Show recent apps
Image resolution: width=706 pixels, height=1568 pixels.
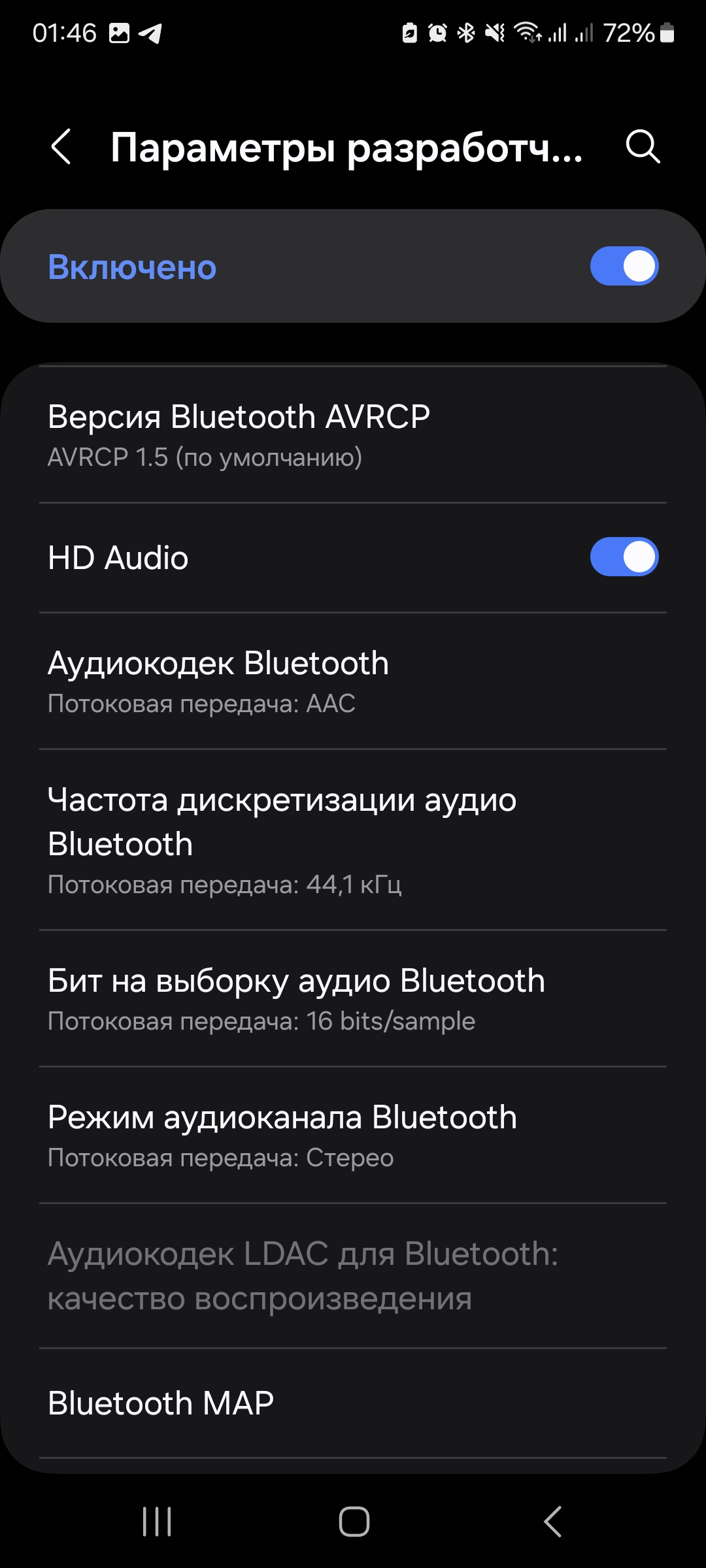pos(157,1522)
